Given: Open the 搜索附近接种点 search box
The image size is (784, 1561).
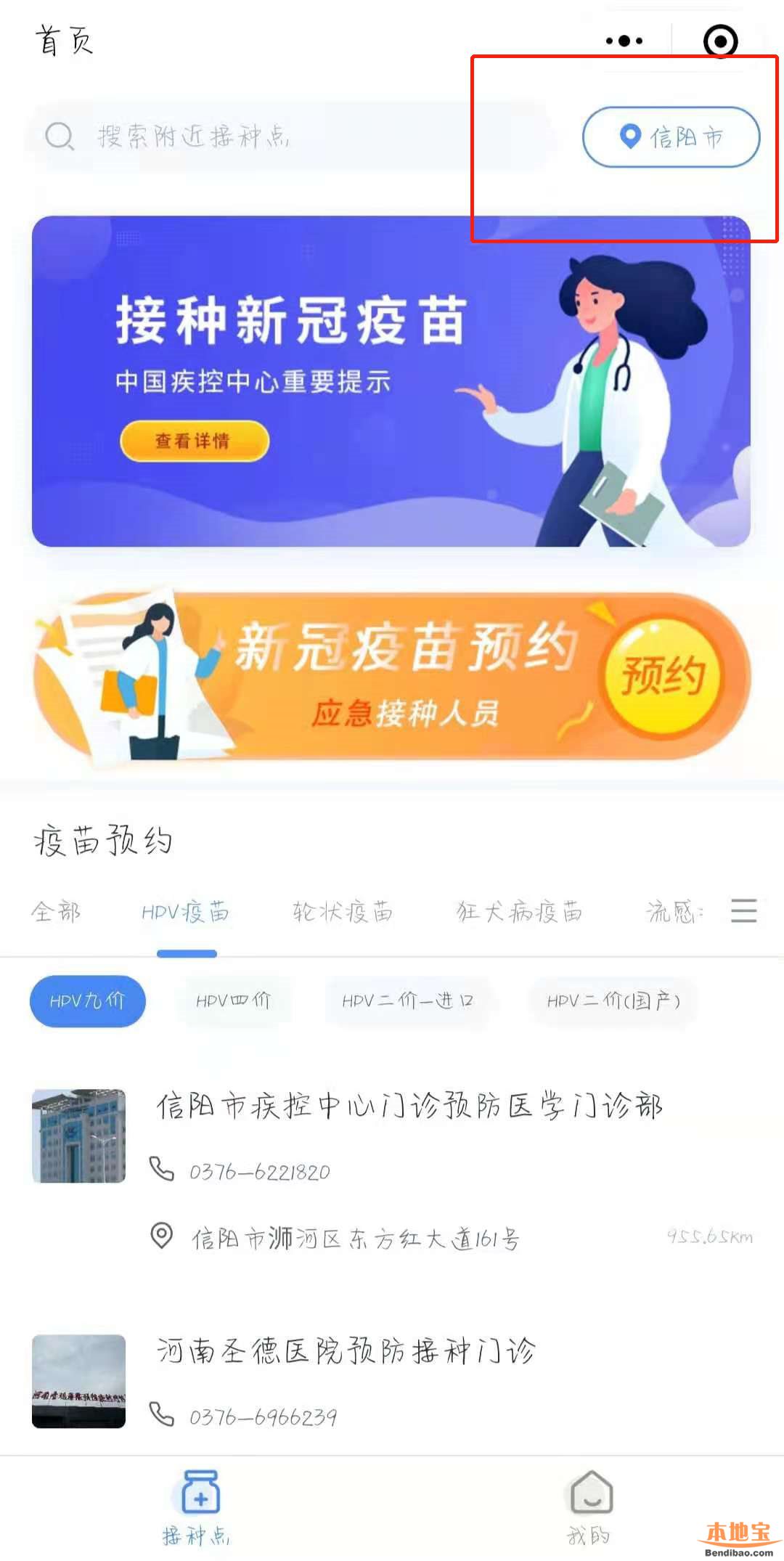Looking at the screenshot, I should point(290,136).
